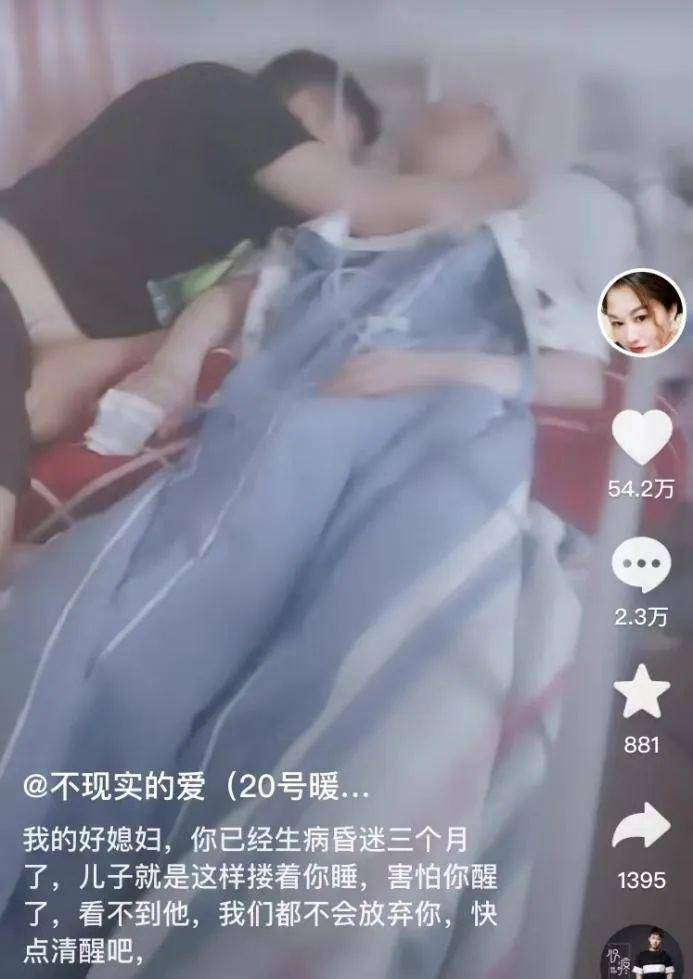Open the creator's profile avatar

(641, 313)
